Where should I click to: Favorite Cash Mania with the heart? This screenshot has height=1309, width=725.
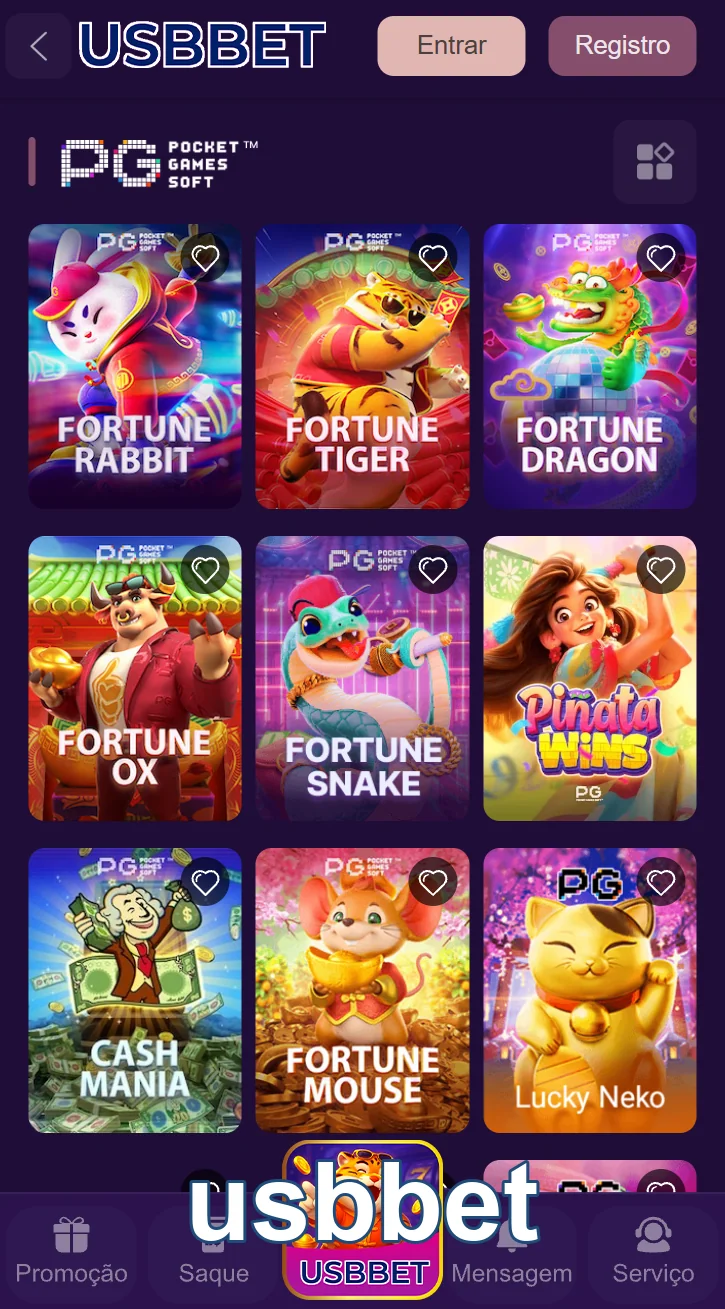[205, 883]
